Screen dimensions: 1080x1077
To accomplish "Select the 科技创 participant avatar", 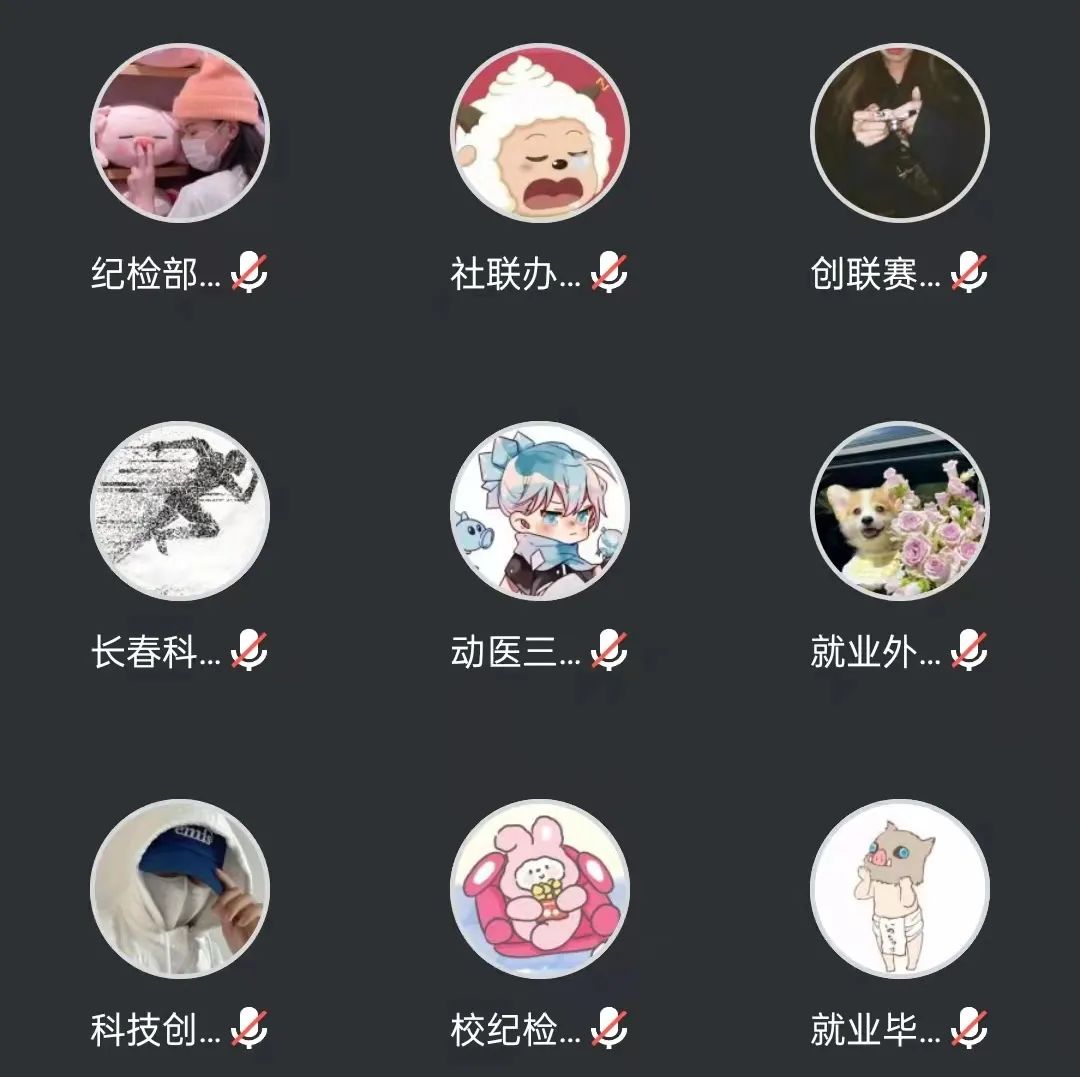I will 180,889.
